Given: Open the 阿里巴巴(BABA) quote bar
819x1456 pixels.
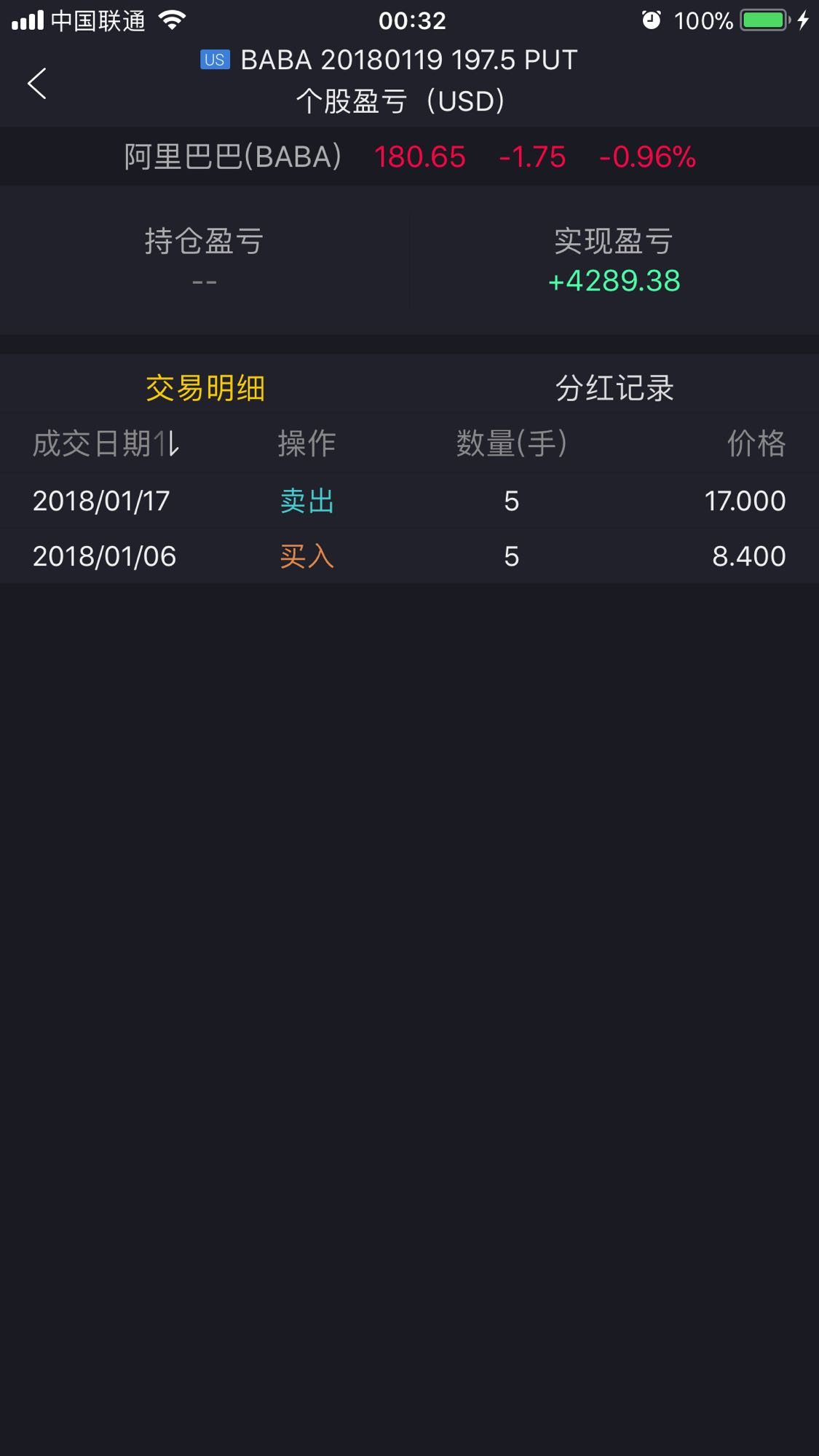Looking at the screenshot, I should pos(409,157).
